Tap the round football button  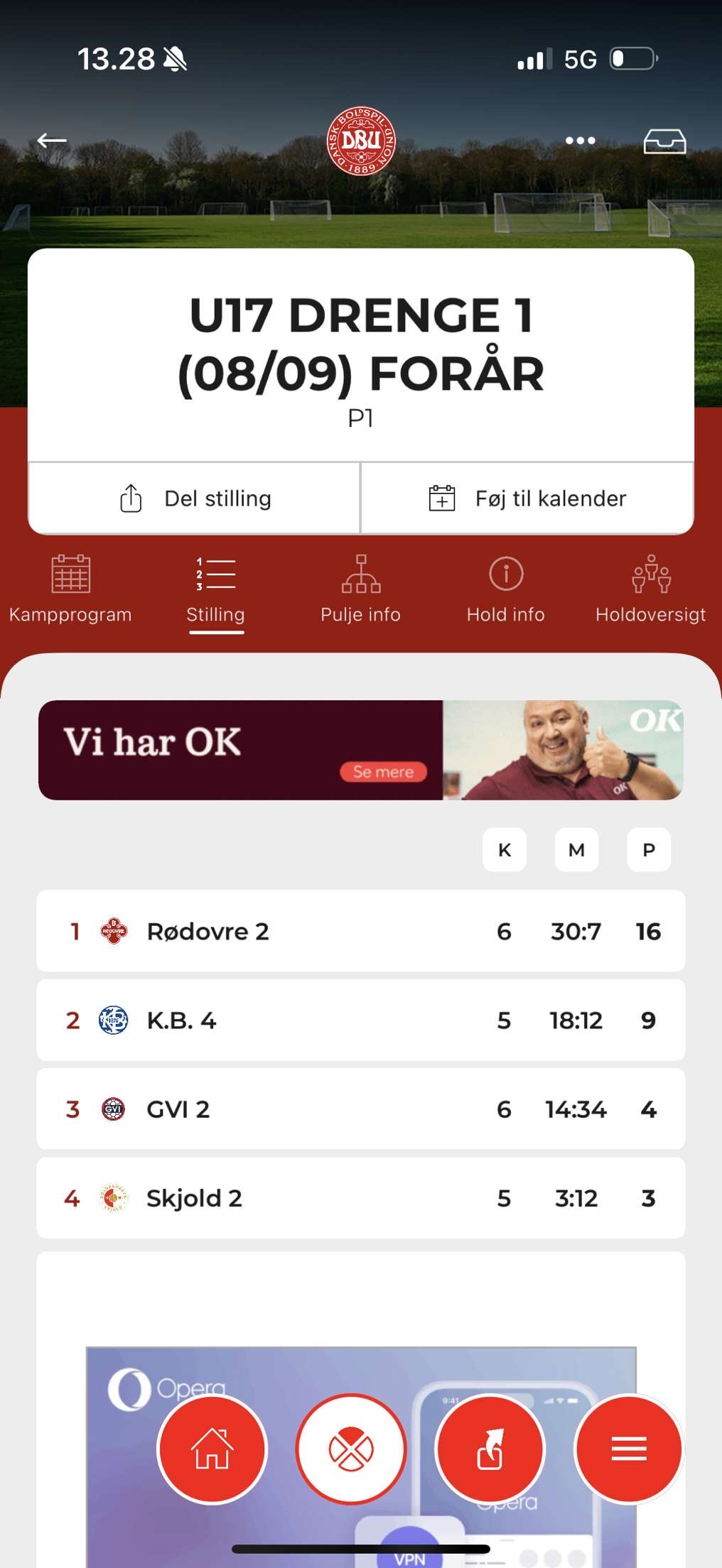tap(351, 1449)
